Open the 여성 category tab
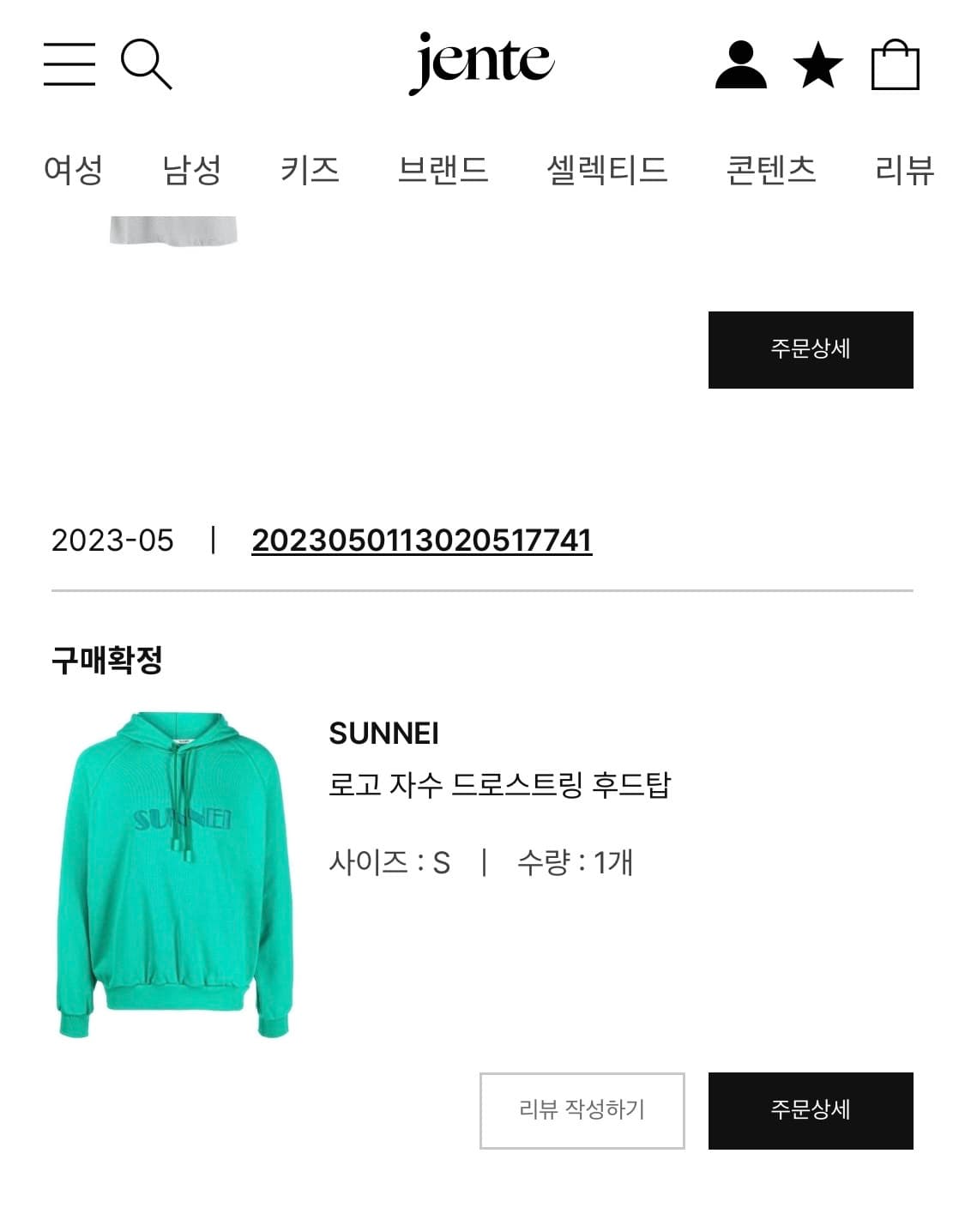This screenshot has height=1232, width=965. pyautogui.click(x=76, y=170)
